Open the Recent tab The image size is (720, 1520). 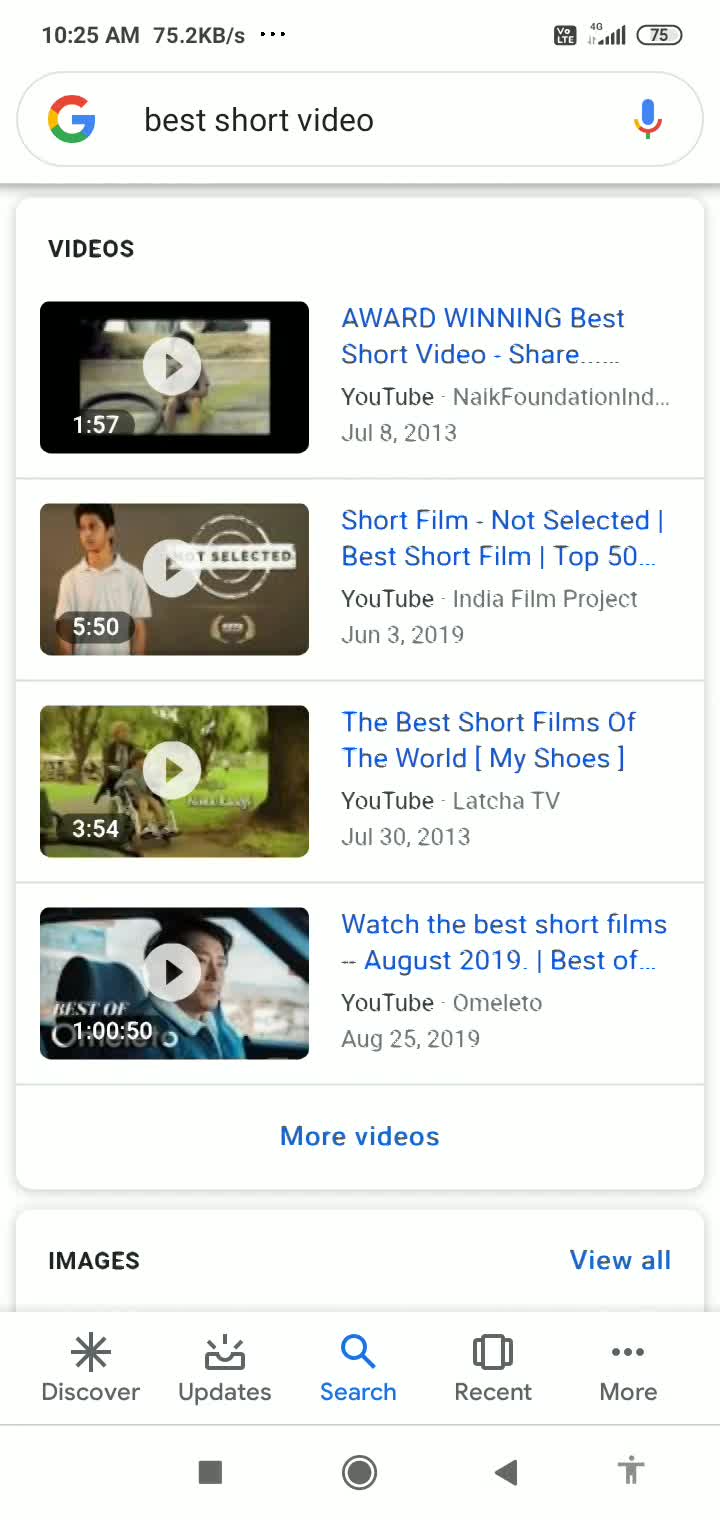pos(493,1368)
